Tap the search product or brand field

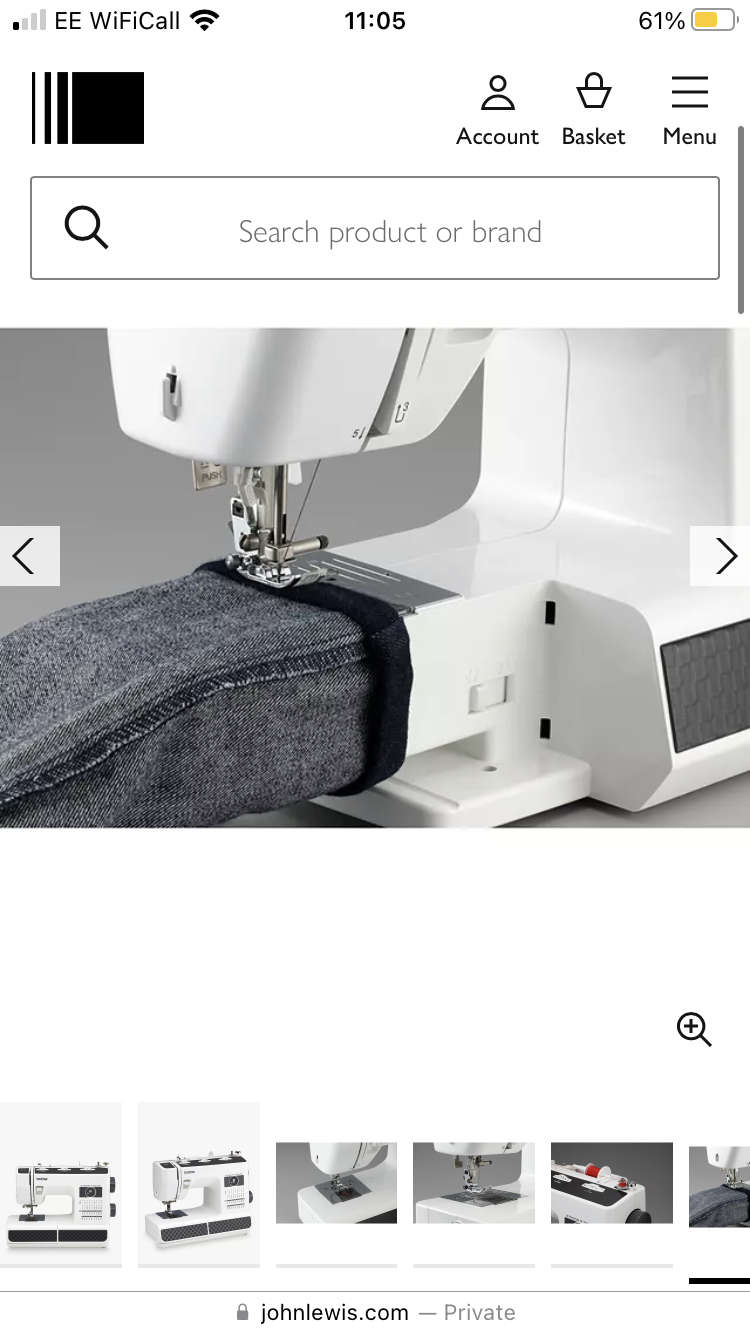[390, 232]
